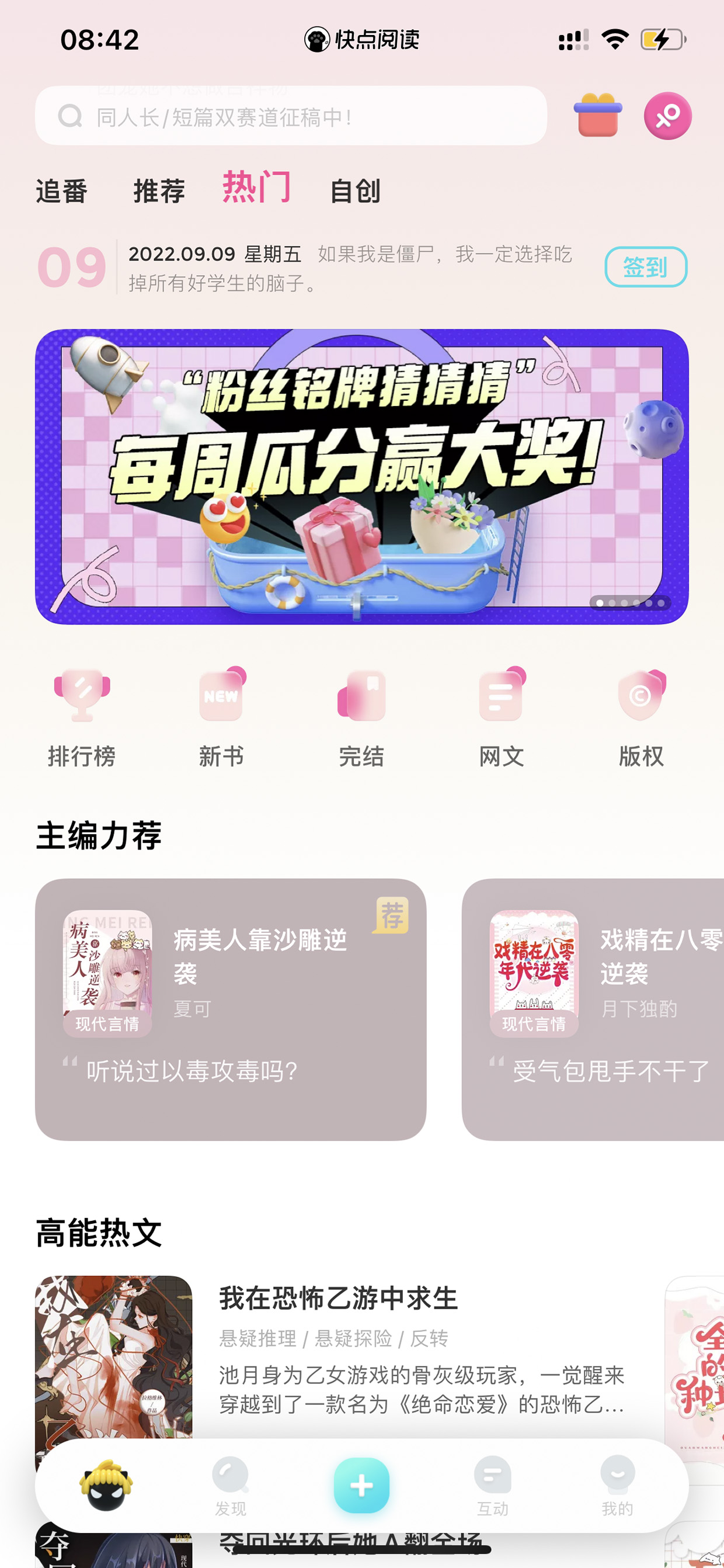Open the 版权 section
The width and height of the screenshot is (724, 1568).
pos(641,717)
